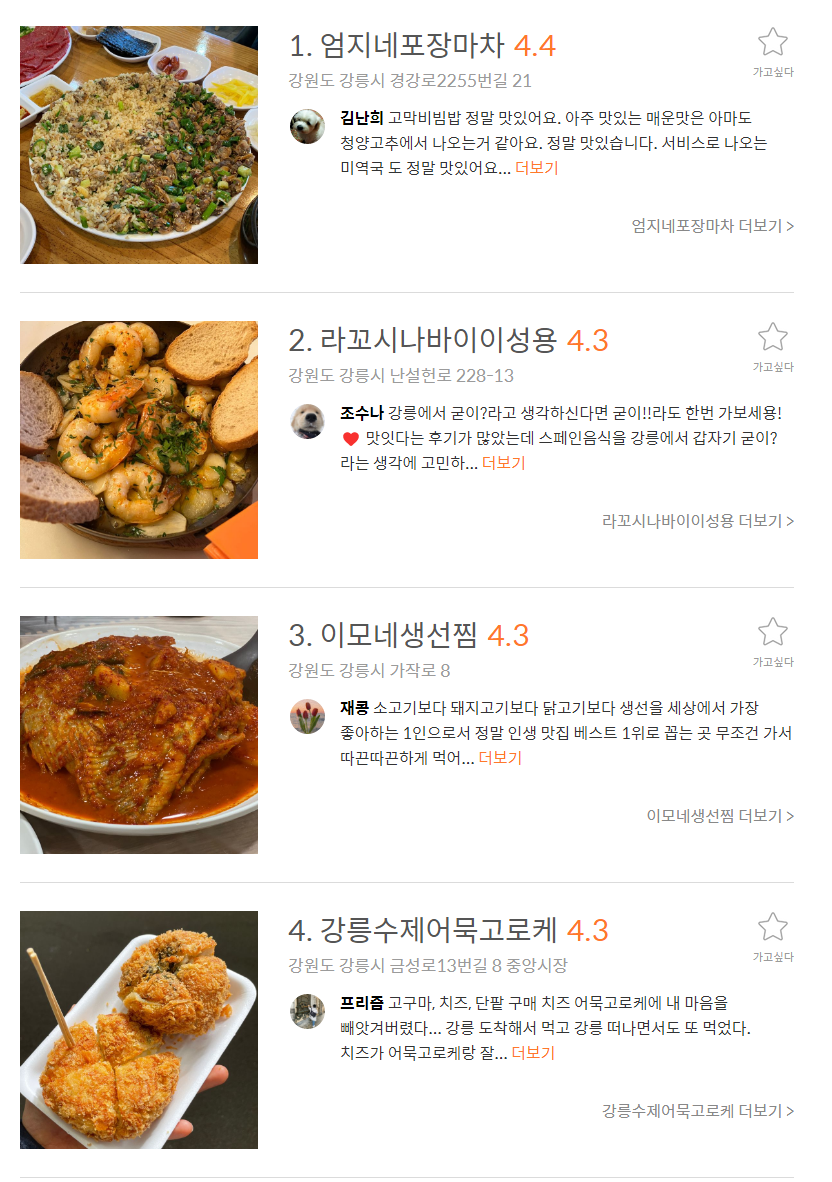Click the star icon beside 엄지네포장마차

[772, 41]
